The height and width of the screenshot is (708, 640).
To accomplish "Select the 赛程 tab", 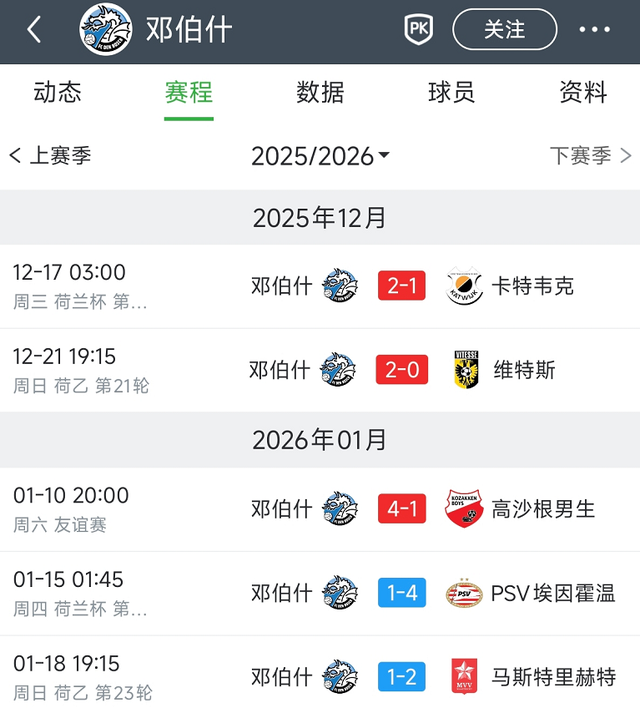I will [x=189, y=93].
